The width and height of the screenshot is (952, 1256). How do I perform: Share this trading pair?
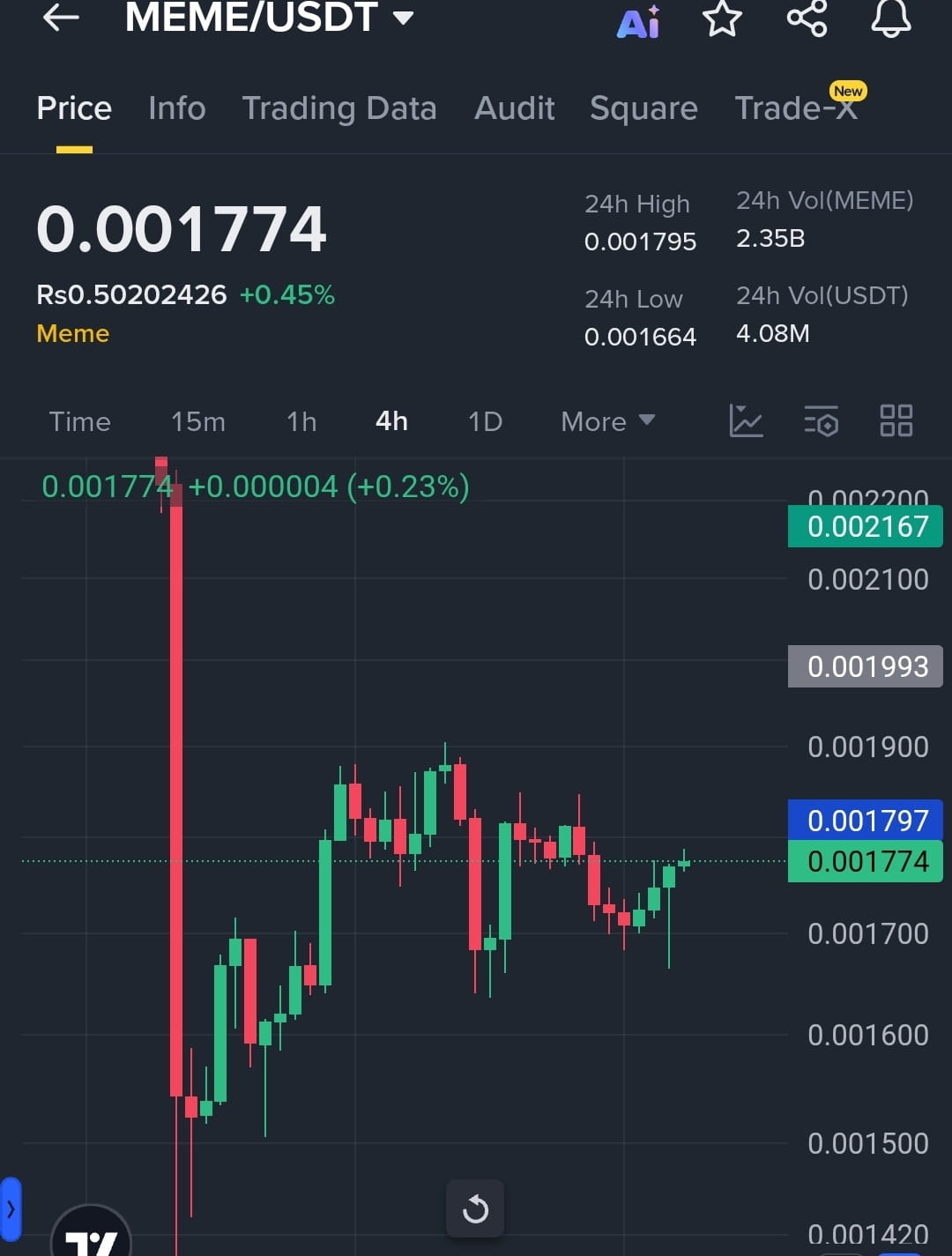point(807,19)
